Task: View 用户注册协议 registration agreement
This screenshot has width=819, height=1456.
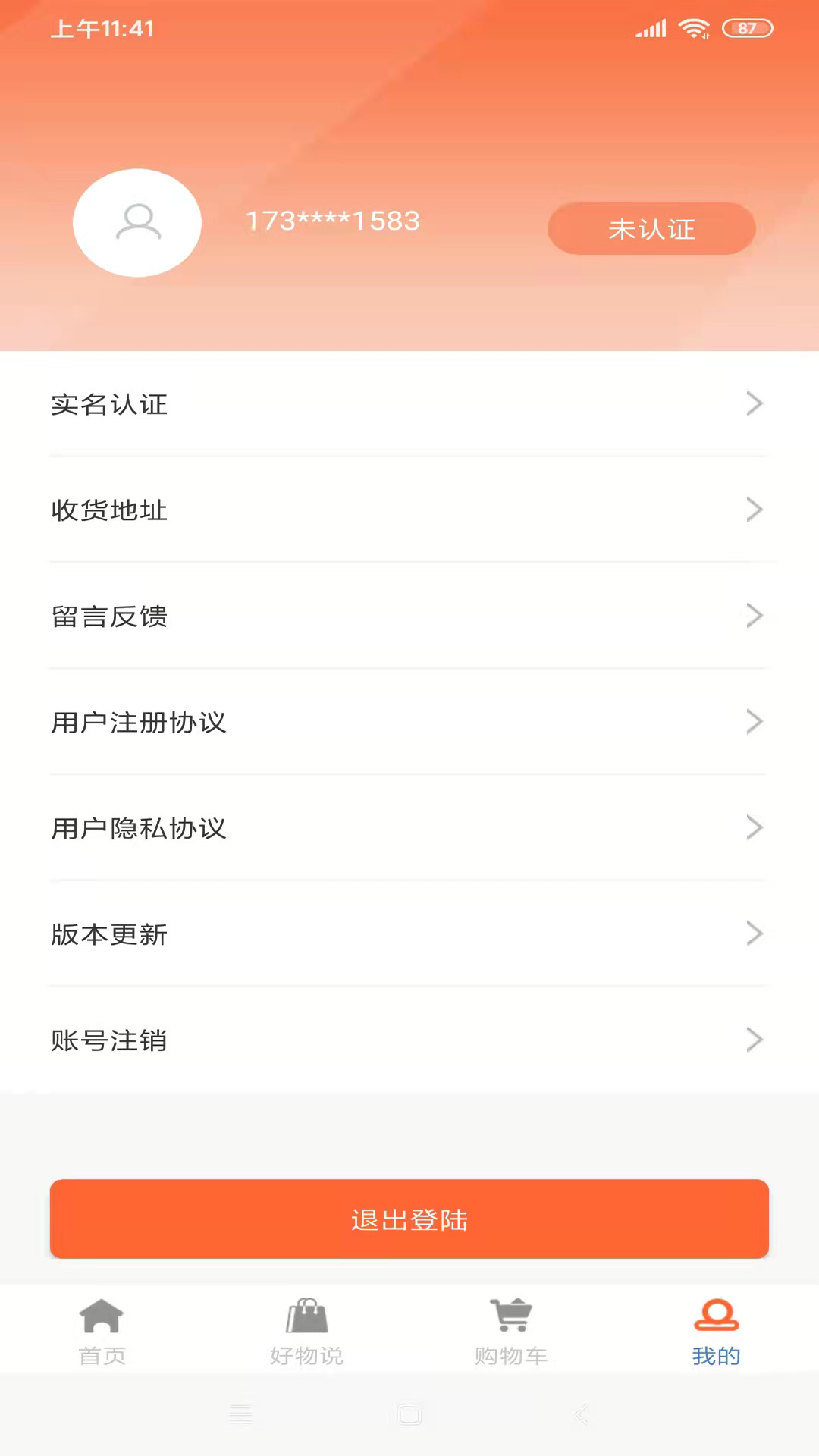Action: [x=409, y=723]
